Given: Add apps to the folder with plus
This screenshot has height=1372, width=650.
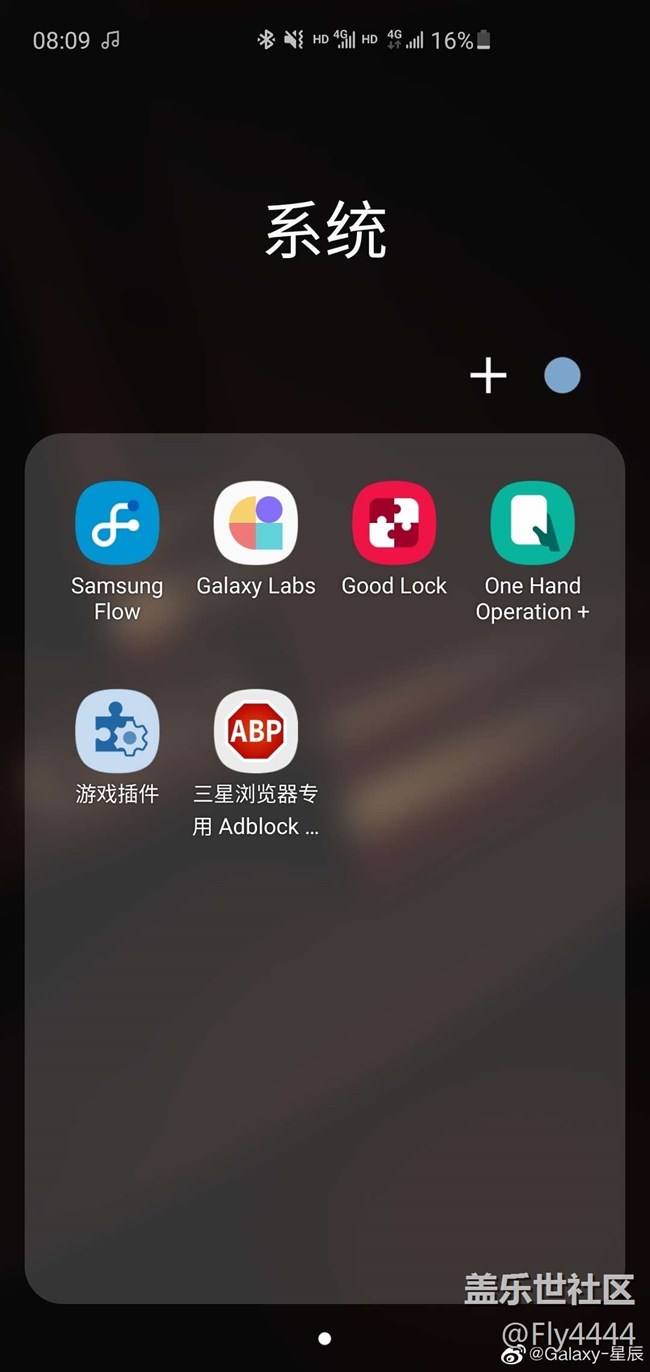Looking at the screenshot, I should click(488, 376).
